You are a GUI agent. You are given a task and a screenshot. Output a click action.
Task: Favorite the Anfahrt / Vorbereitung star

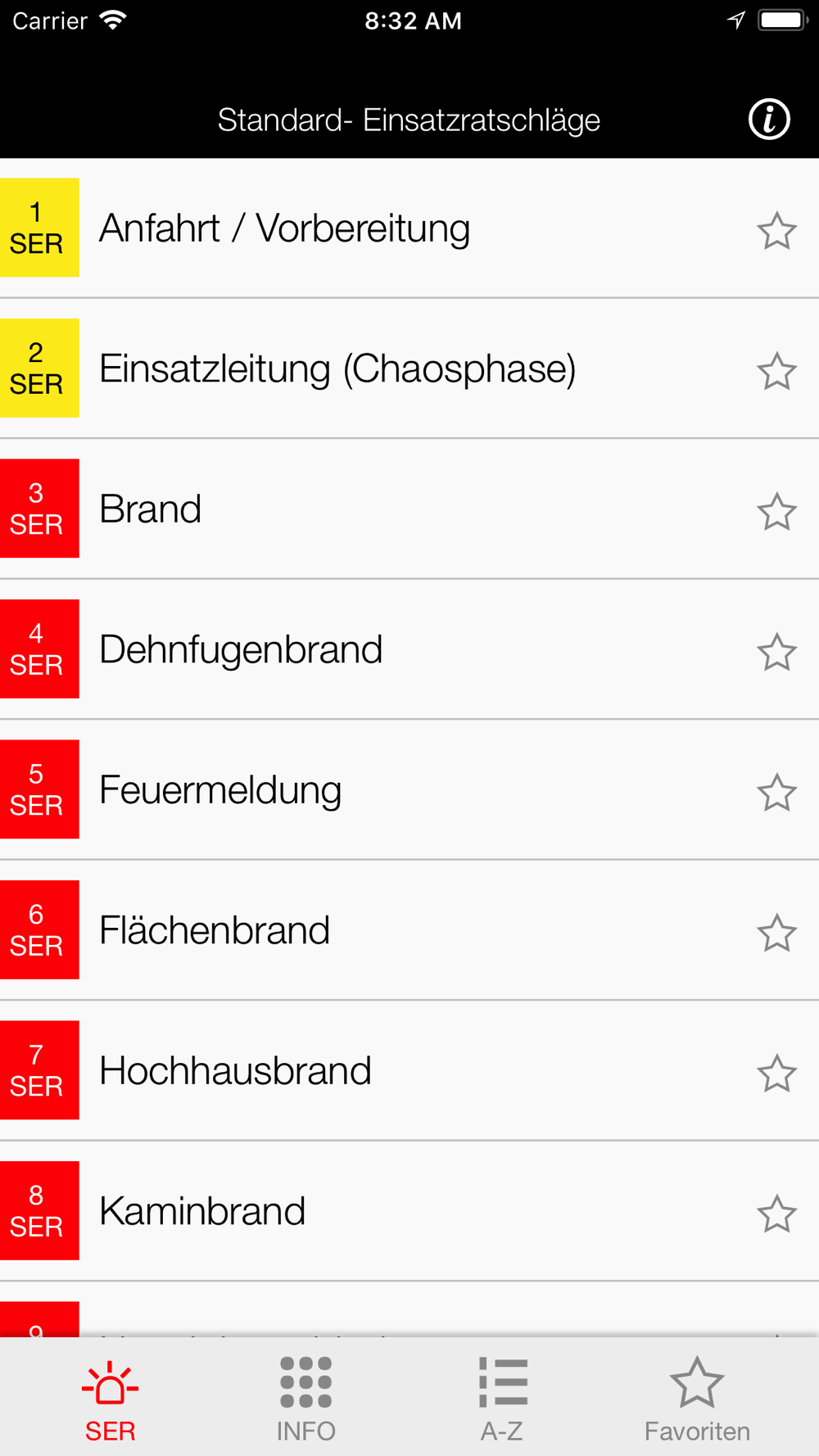(x=776, y=231)
